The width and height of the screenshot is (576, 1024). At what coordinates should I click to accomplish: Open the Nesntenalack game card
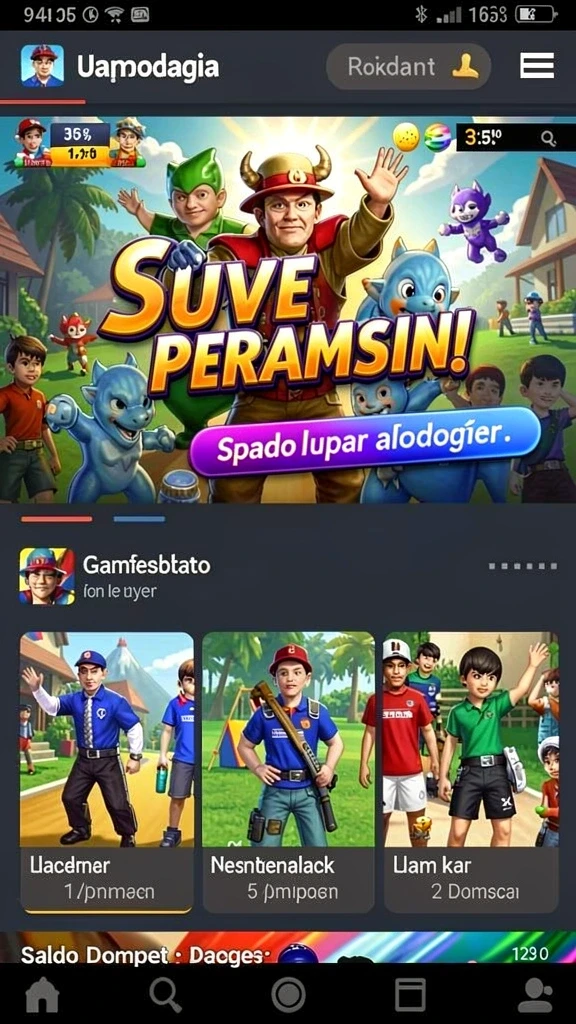click(x=288, y=772)
